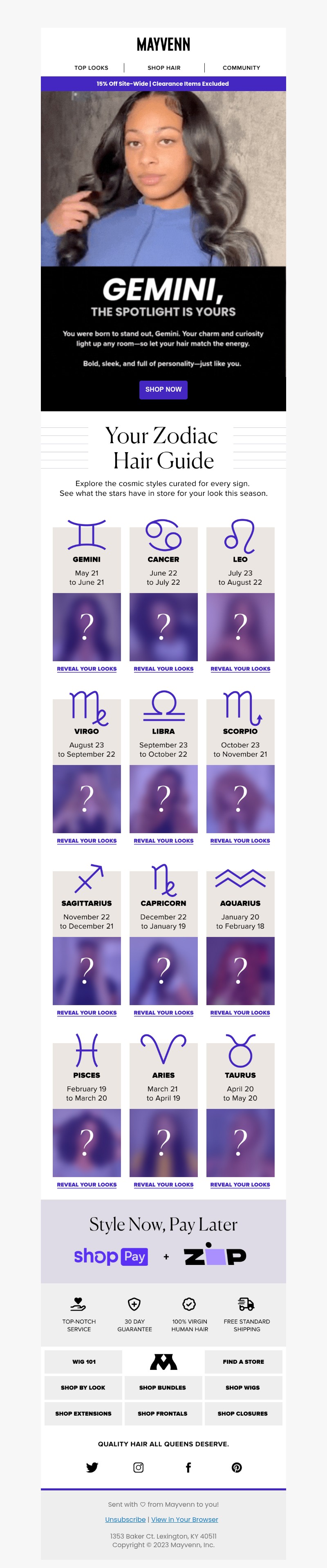Tap the Unsubscribe link
This screenshot has height=1568, width=327.
click(125, 1519)
